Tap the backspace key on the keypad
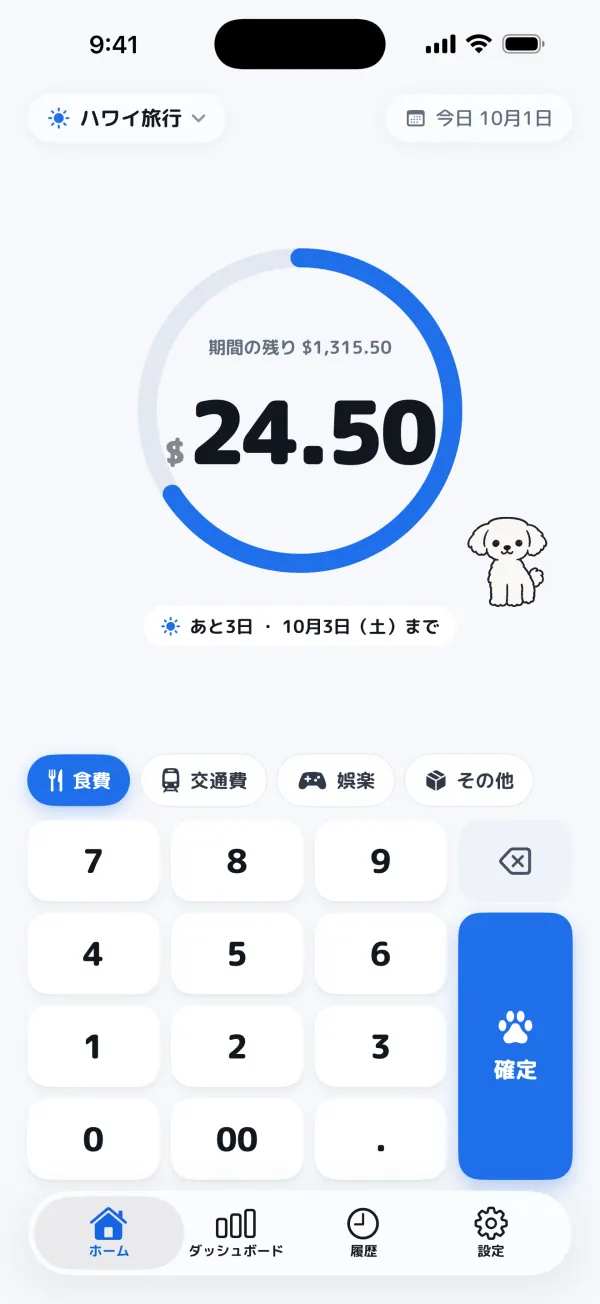The height and width of the screenshot is (1304, 600). (x=515, y=861)
